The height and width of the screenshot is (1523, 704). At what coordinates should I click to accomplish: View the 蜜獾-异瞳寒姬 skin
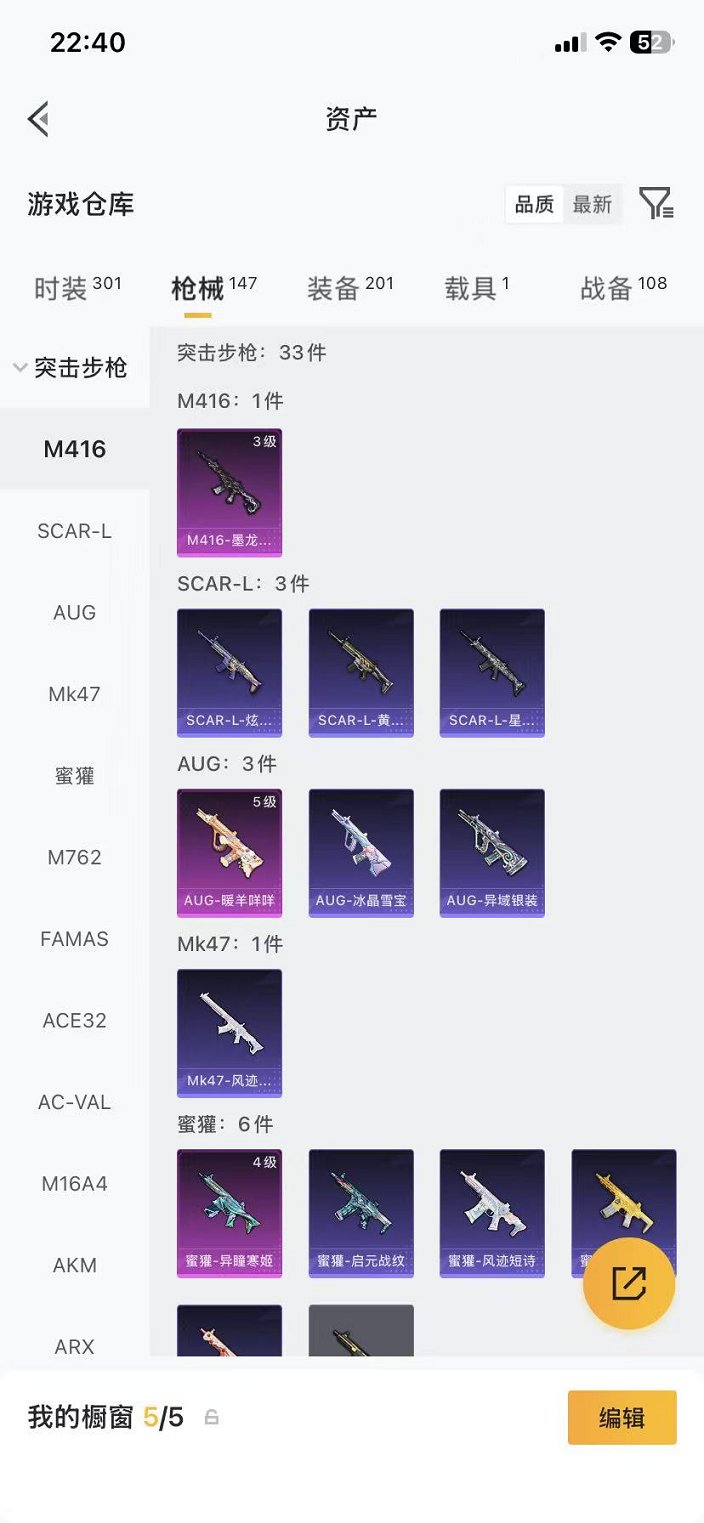229,1212
